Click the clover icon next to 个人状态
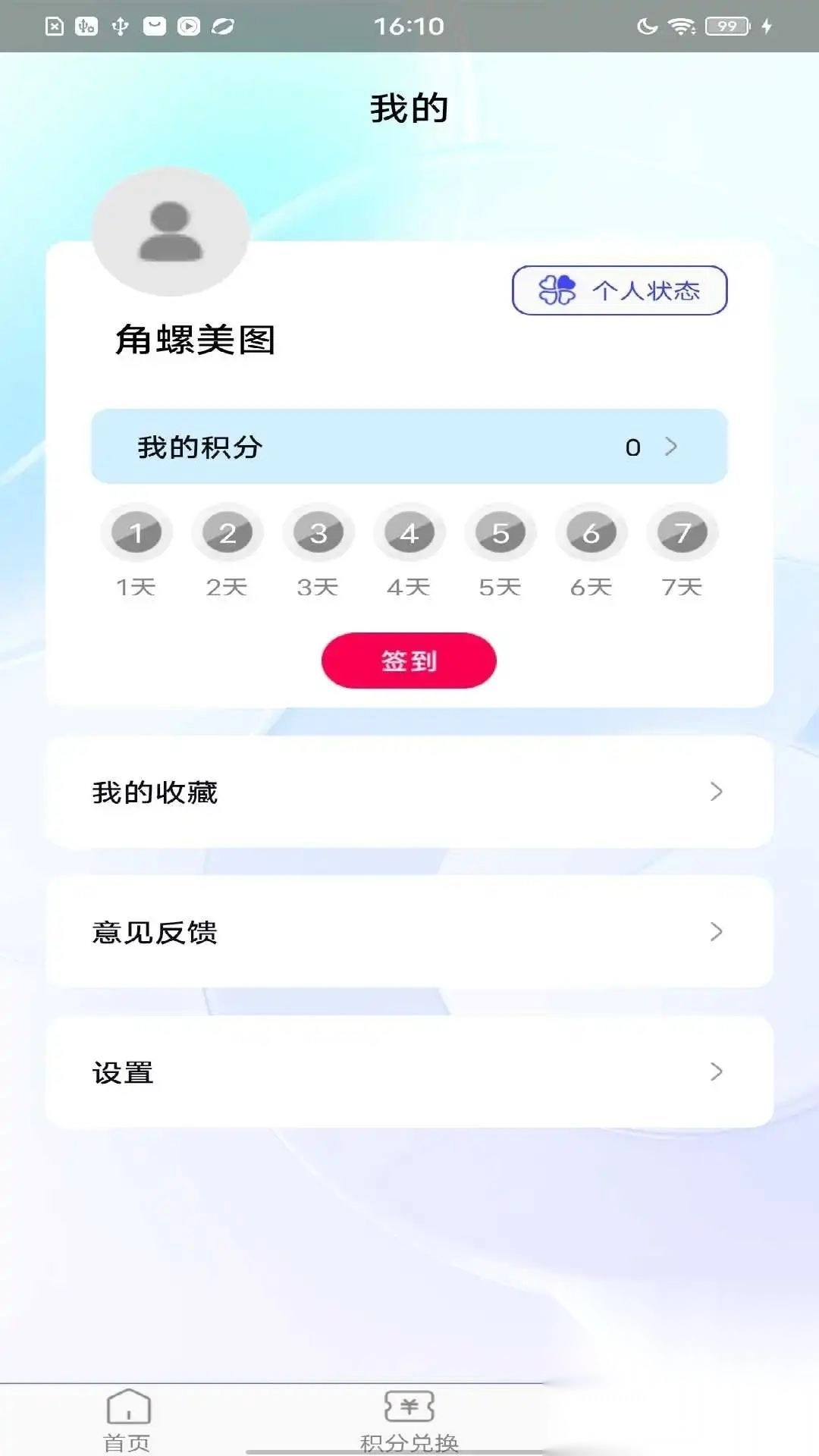819x1456 pixels. [557, 290]
